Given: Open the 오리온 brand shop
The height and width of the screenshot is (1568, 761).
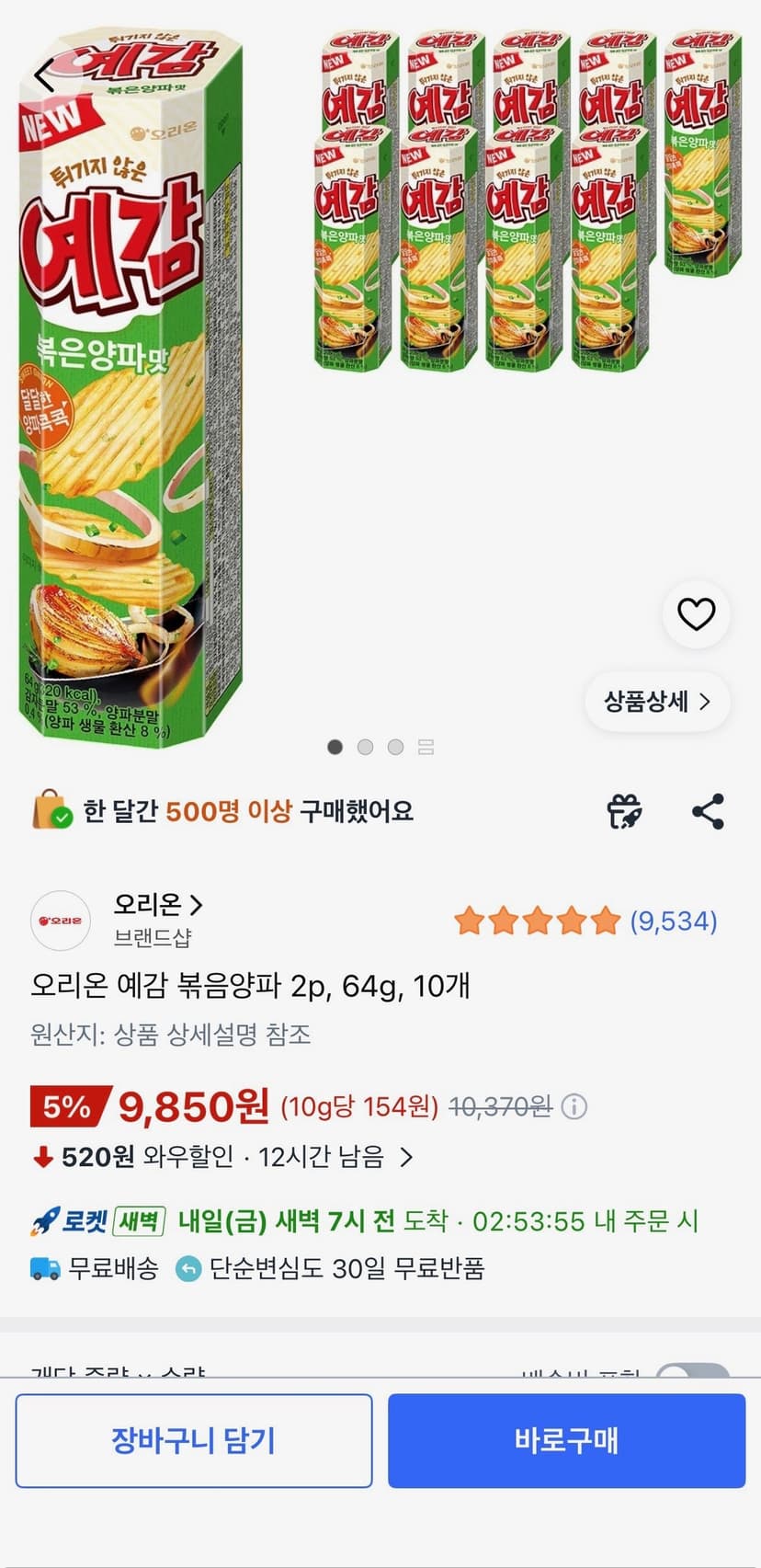Looking at the screenshot, I should 158,906.
